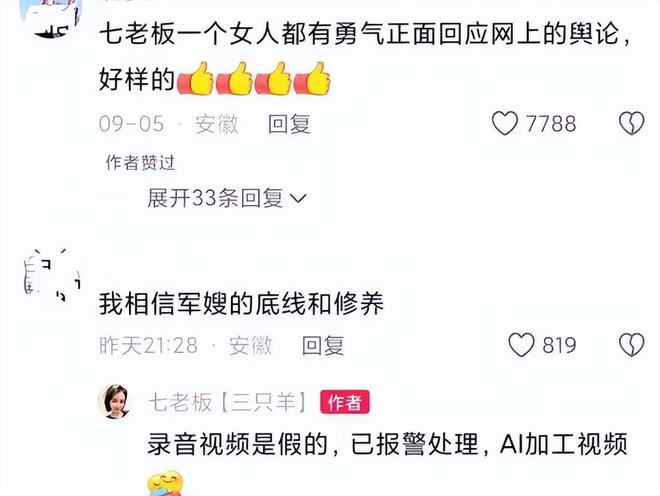Reply to the 09-05 安徽 comment
660x496 pixels.
coord(289,124)
